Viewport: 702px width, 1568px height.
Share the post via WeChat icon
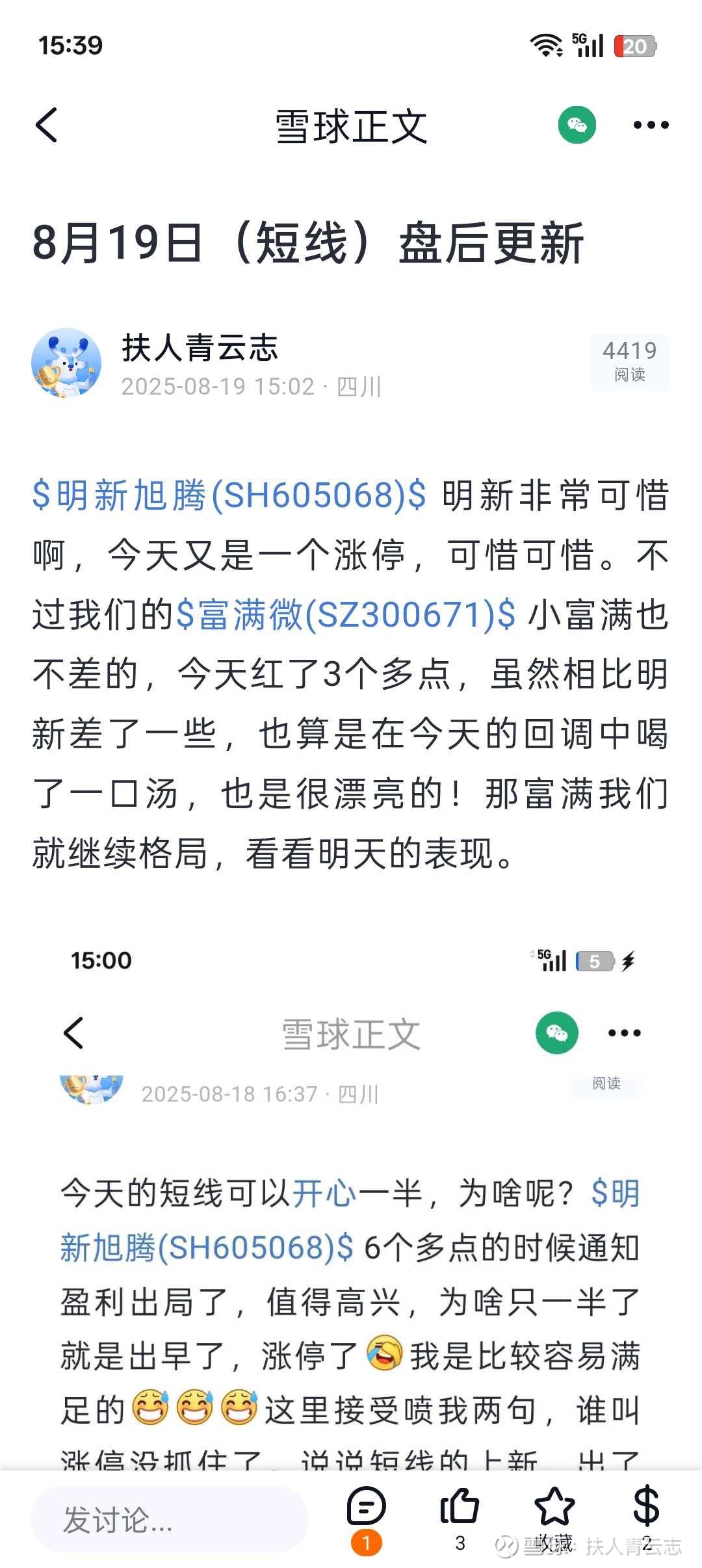[577, 125]
